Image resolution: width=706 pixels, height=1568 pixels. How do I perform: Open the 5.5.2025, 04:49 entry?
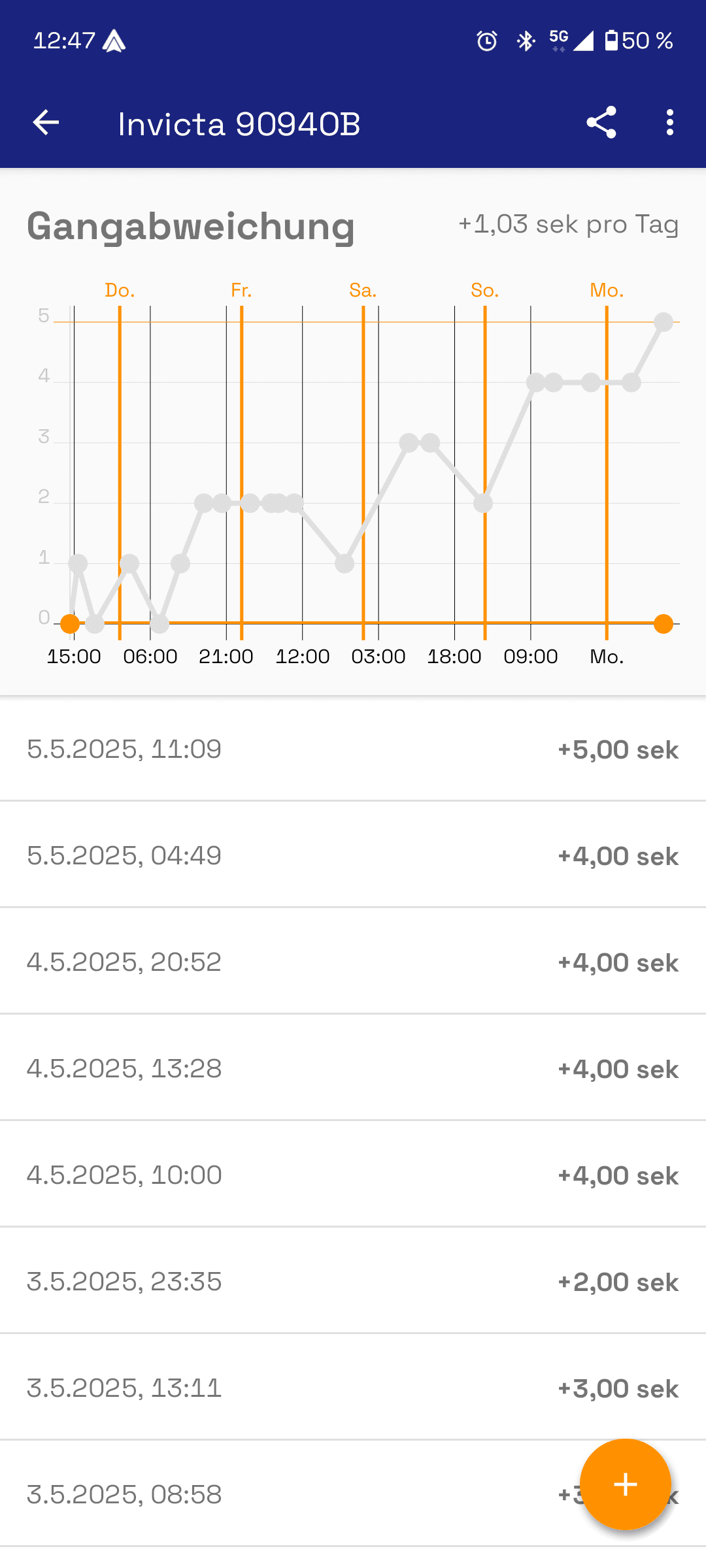pyautogui.click(x=353, y=855)
